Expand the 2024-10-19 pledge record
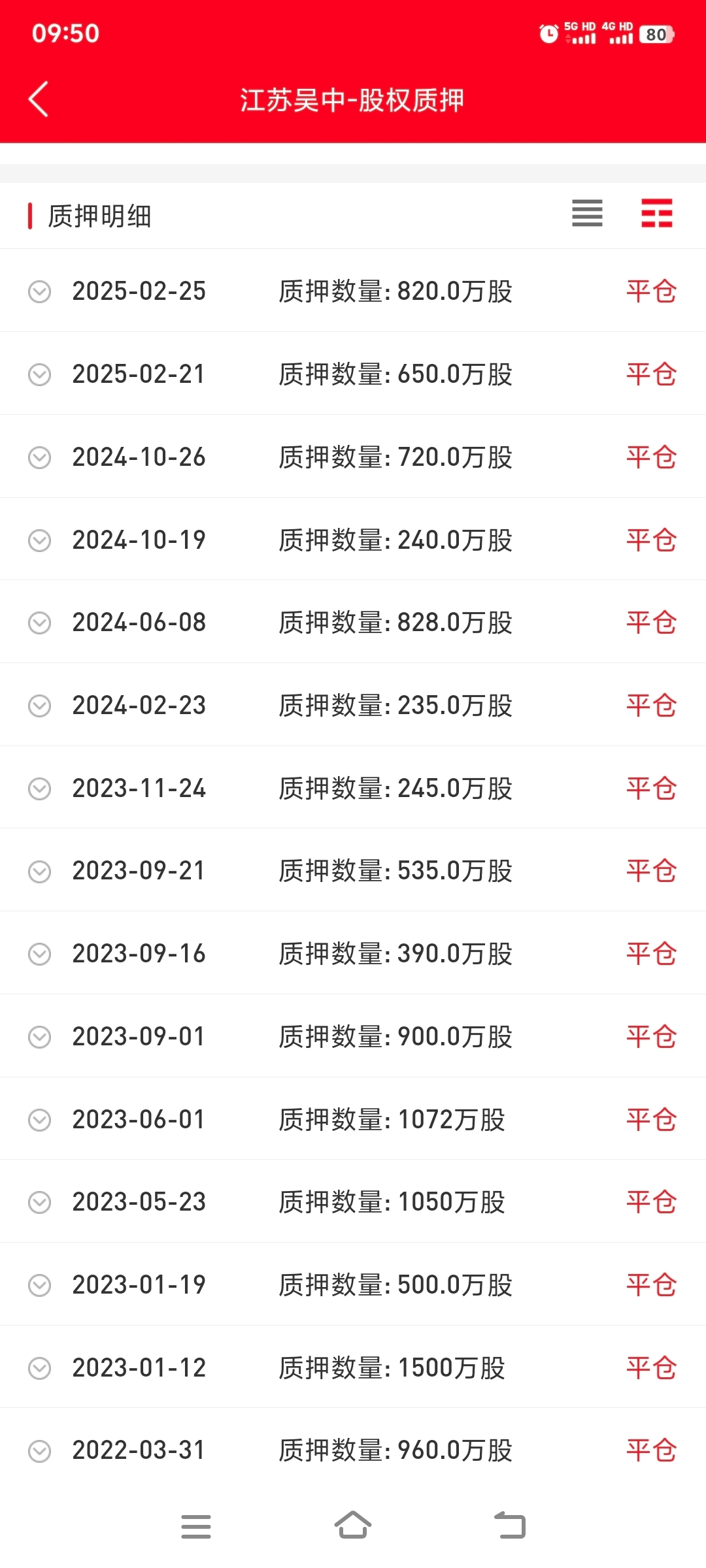Screen dimensions: 706x1568 40,540
